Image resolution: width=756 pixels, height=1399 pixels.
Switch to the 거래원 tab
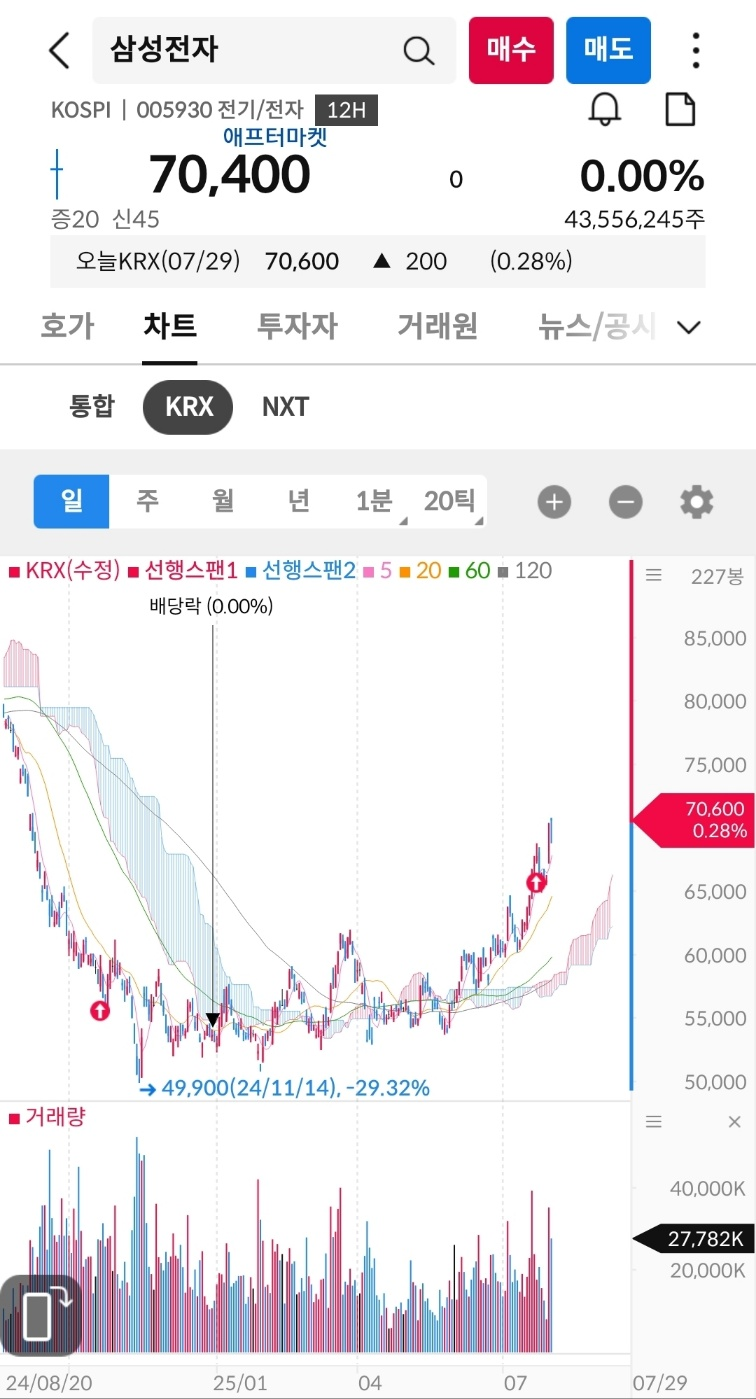(x=437, y=326)
